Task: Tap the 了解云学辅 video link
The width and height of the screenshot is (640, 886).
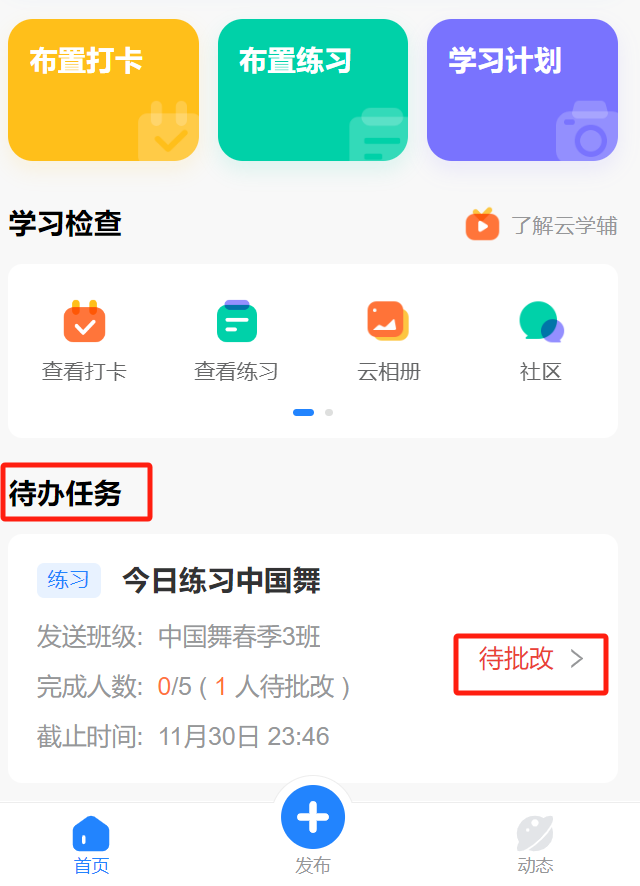Action: (542, 225)
